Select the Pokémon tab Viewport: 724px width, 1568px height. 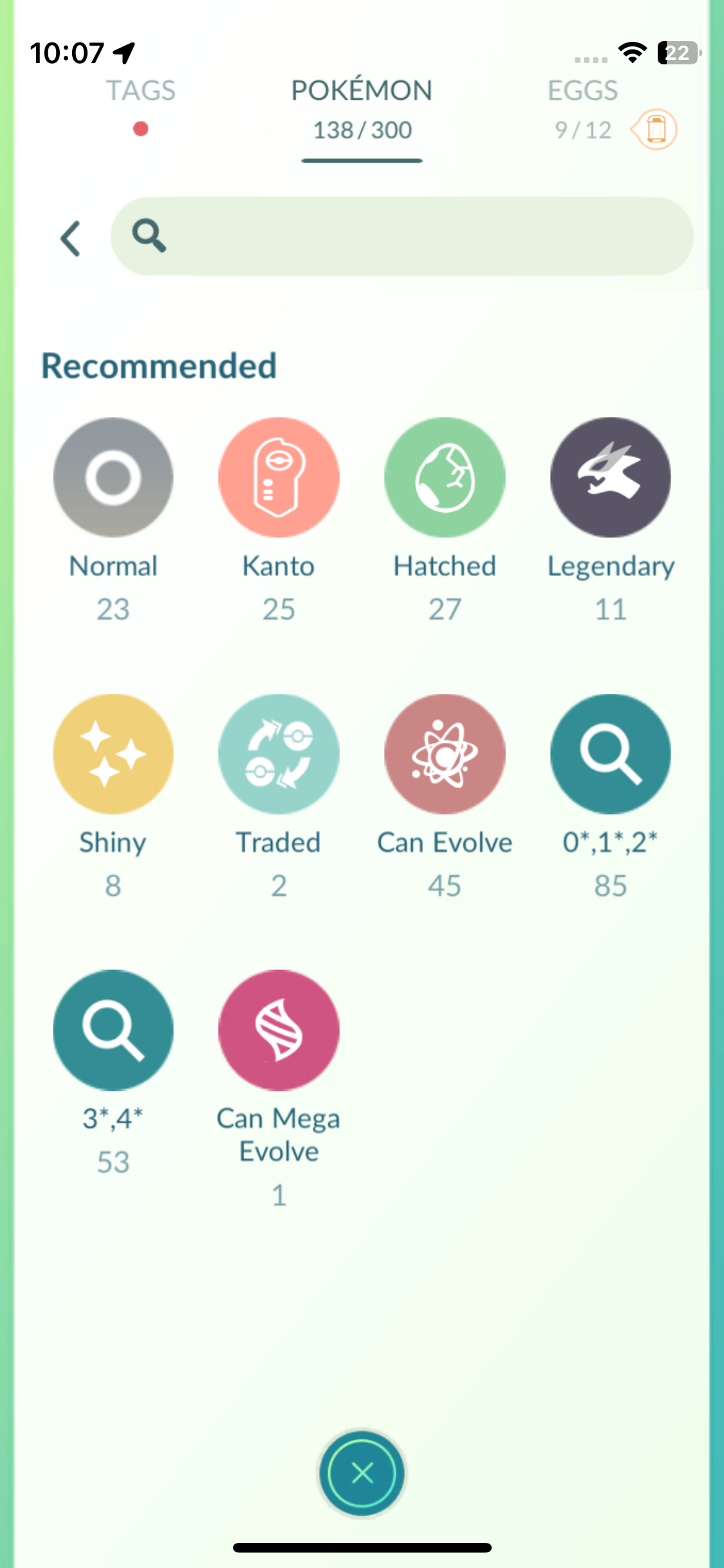pyautogui.click(x=362, y=107)
